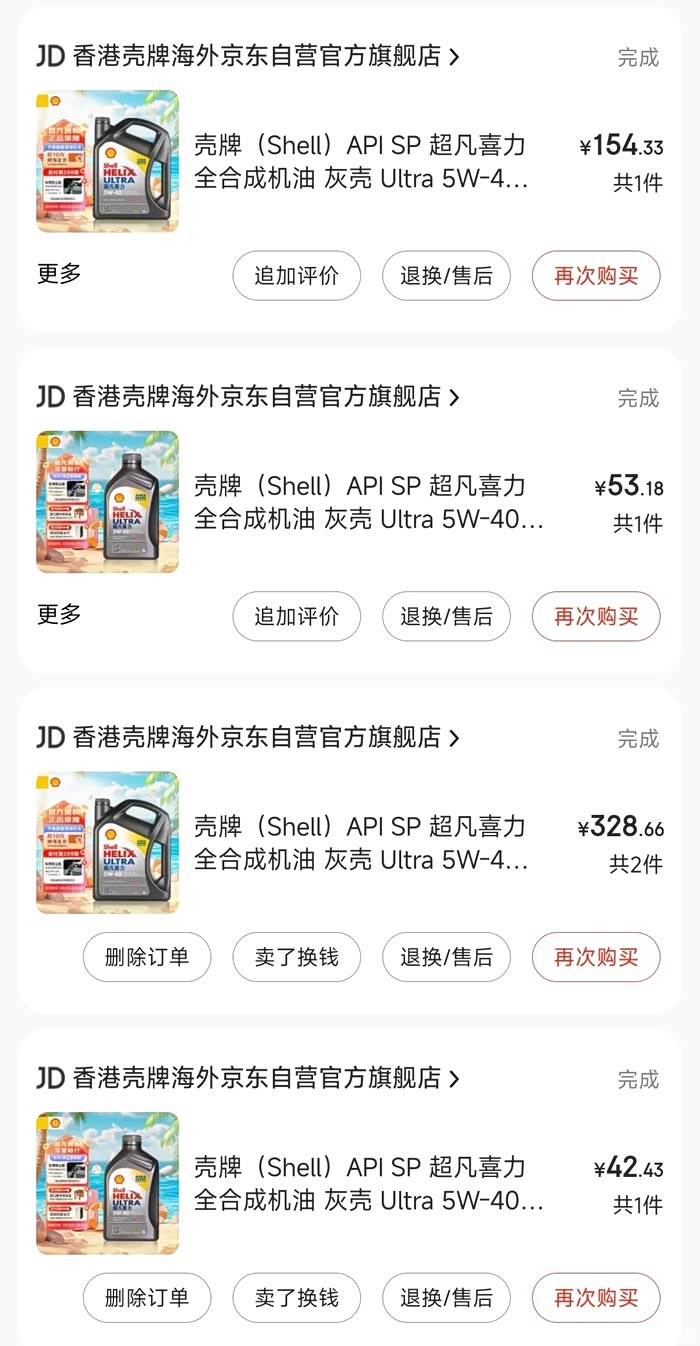Viewport: 700px width, 1346px height.
Task: Tap 卖了换钱 on the ¥328.66 order
Action: pos(296,957)
